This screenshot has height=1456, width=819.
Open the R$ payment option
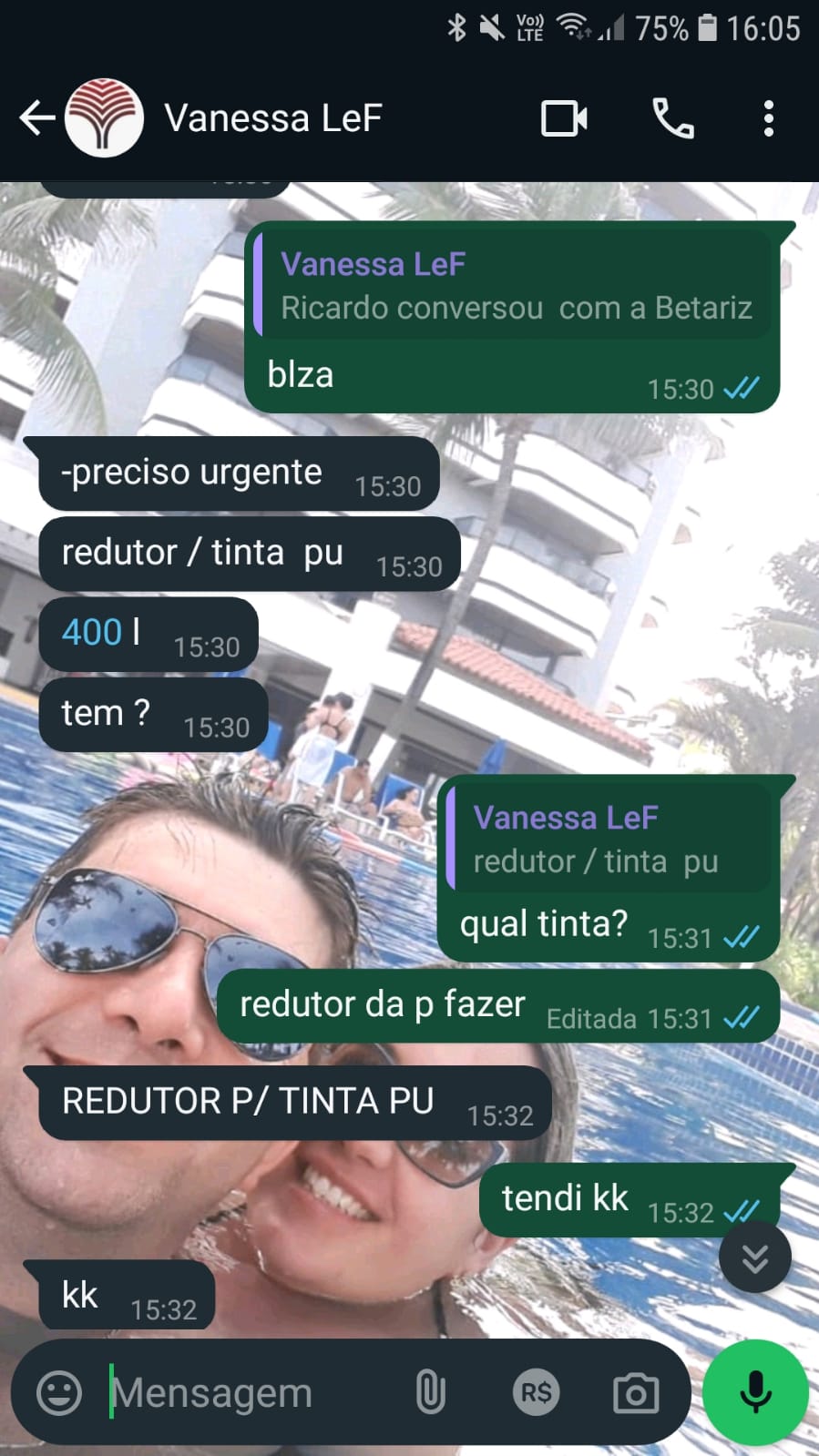(536, 1392)
